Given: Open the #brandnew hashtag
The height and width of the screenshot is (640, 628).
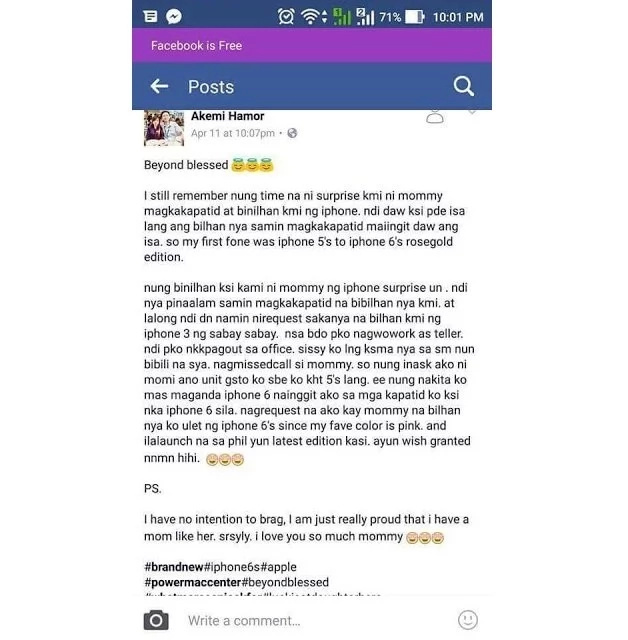Looking at the screenshot, I should pyautogui.click(x=177, y=567).
